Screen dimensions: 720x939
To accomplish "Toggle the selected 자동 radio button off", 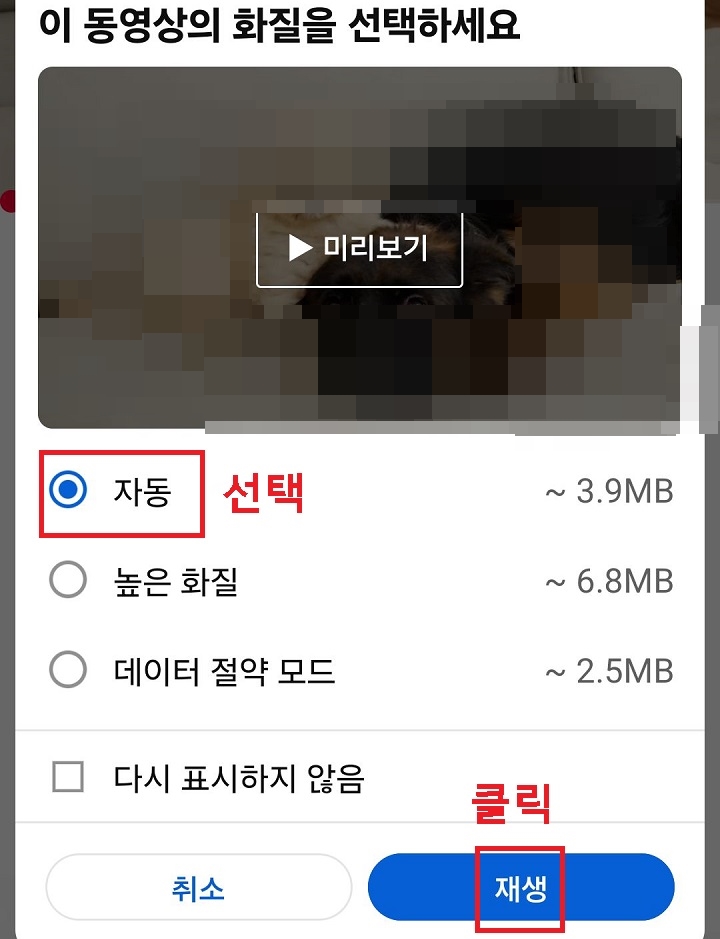I will (68, 491).
